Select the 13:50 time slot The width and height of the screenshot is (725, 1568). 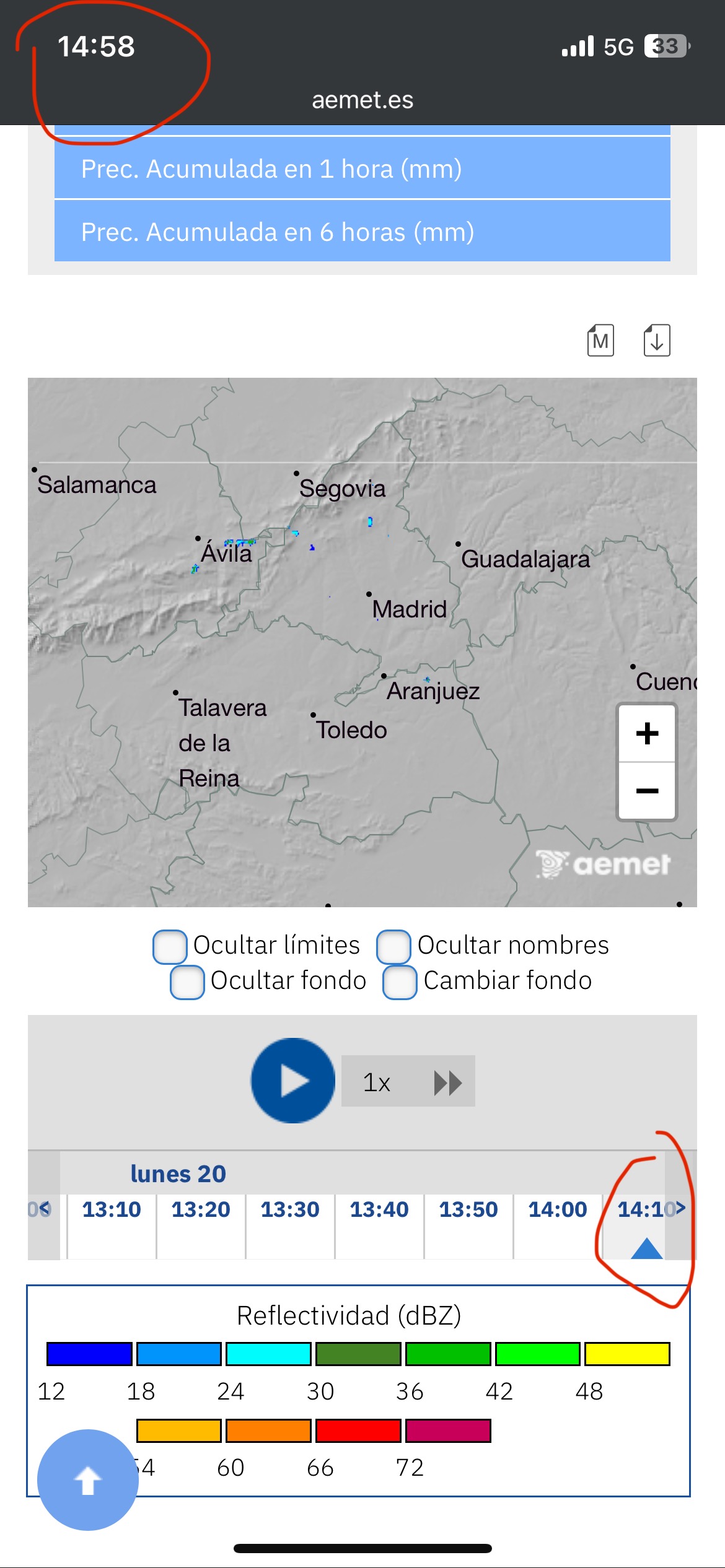coord(468,1211)
